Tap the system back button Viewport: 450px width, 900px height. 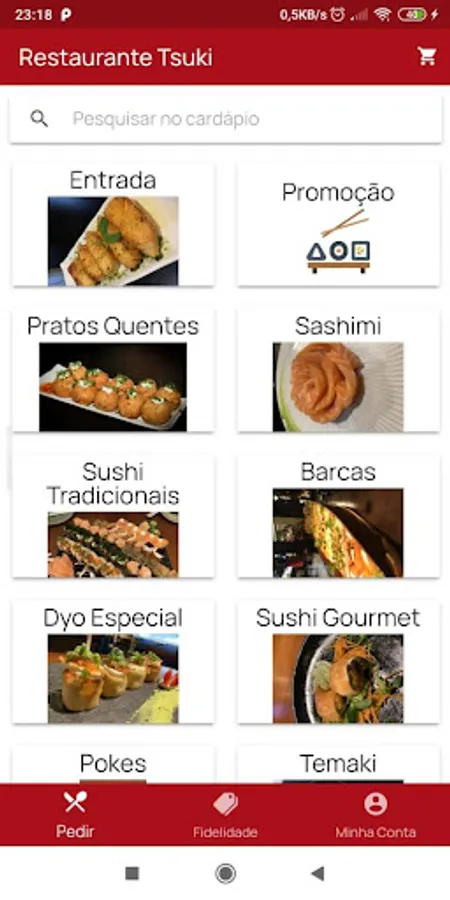point(317,874)
